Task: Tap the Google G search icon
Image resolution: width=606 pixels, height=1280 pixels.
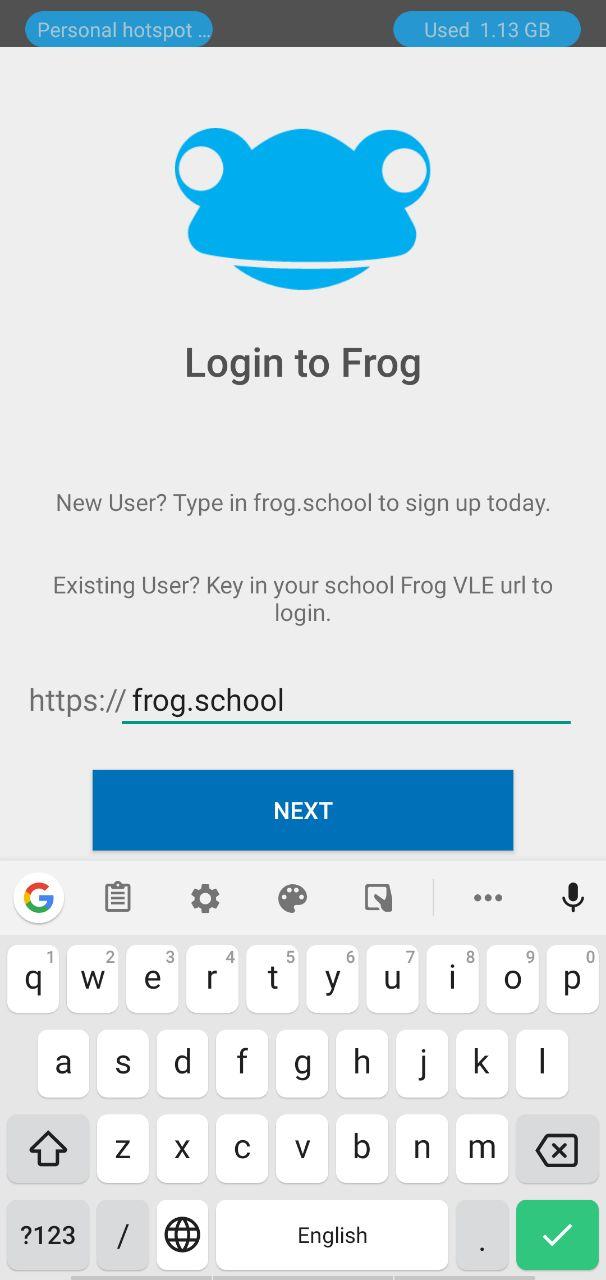Action: [39, 898]
